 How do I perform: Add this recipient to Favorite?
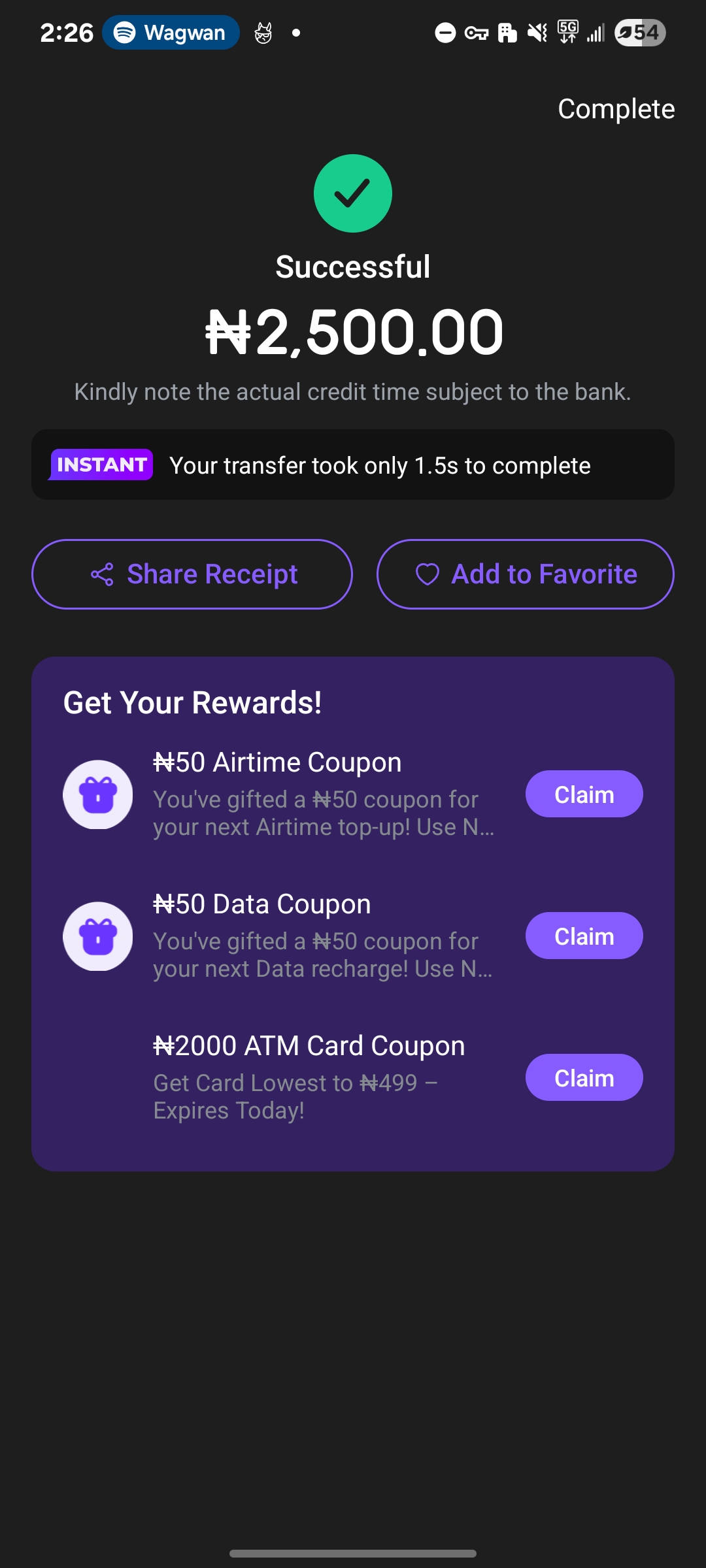(526, 574)
